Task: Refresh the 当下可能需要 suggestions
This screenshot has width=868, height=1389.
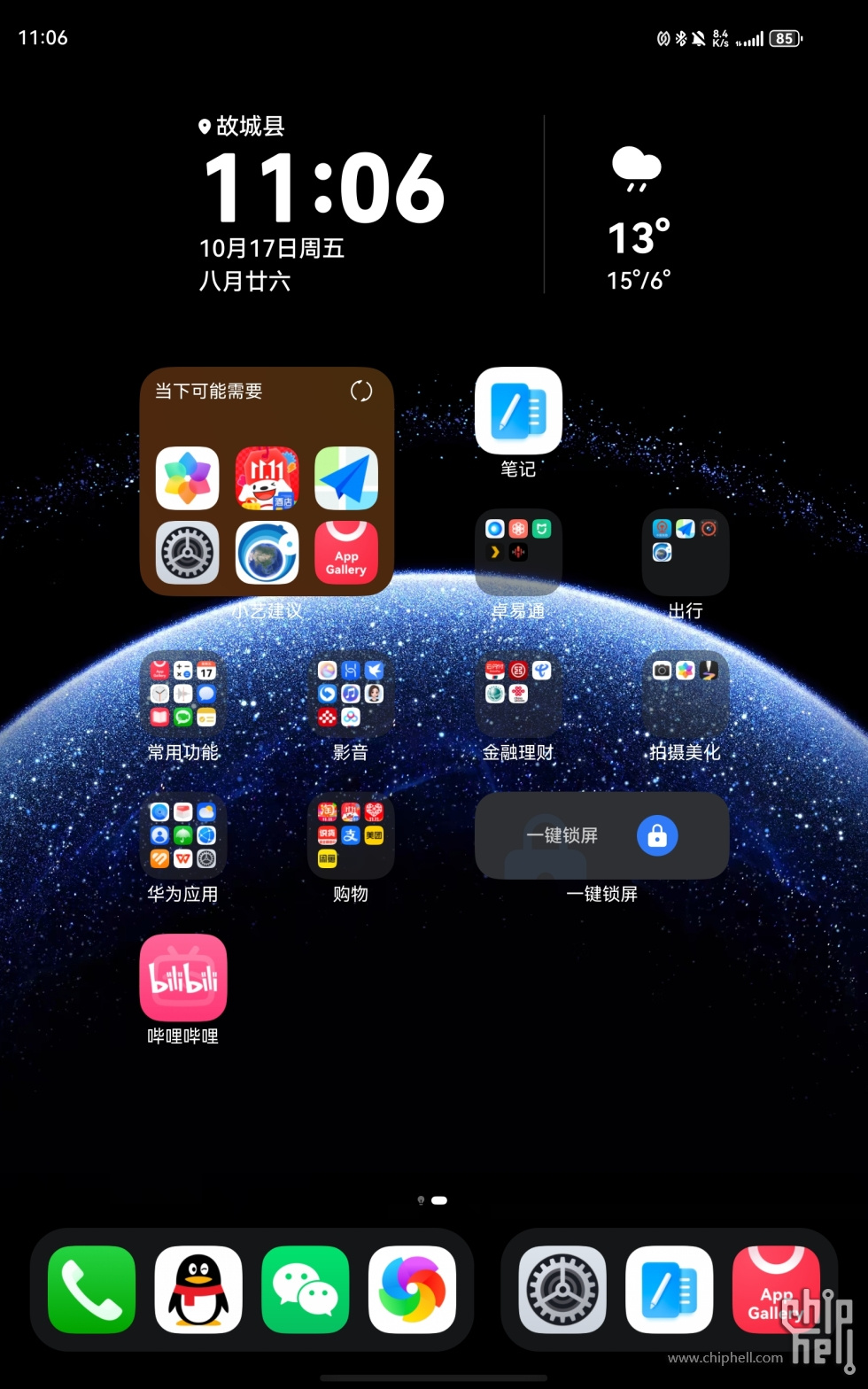Action: pyautogui.click(x=361, y=392)
